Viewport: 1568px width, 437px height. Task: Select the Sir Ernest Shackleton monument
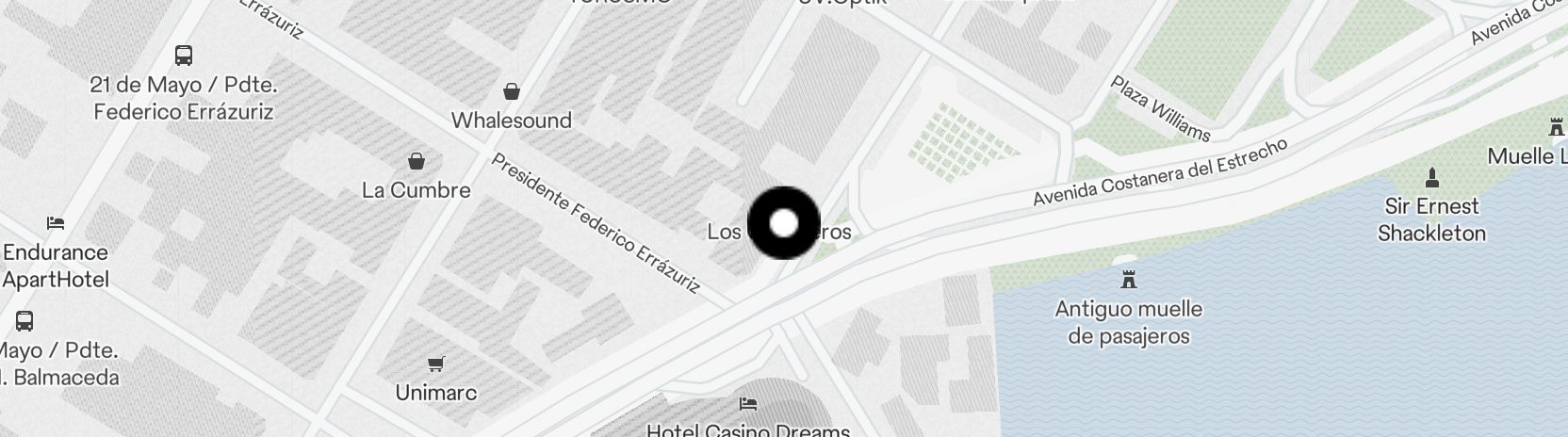pyautogui.click(x=1431, y=178)
